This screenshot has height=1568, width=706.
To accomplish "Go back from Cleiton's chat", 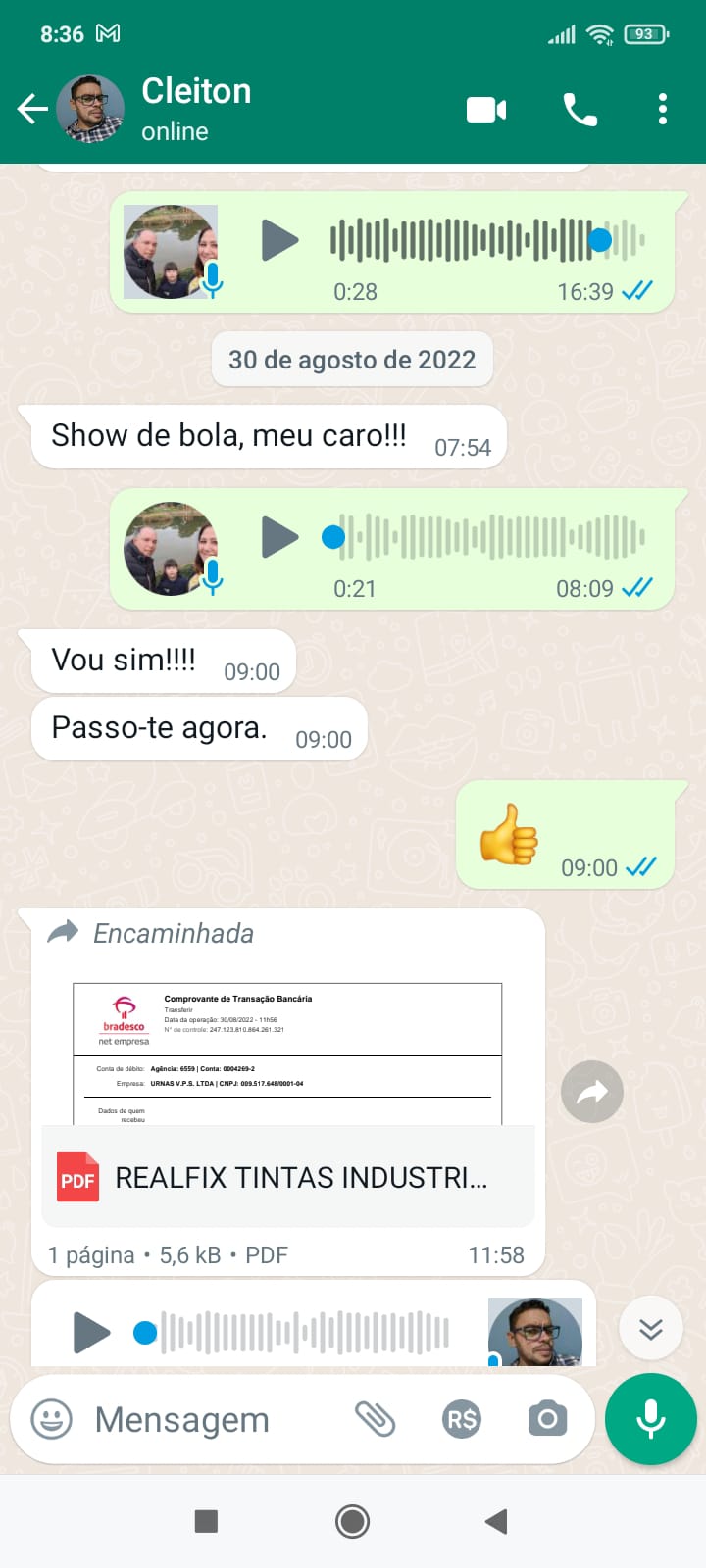I will [32, 109].
